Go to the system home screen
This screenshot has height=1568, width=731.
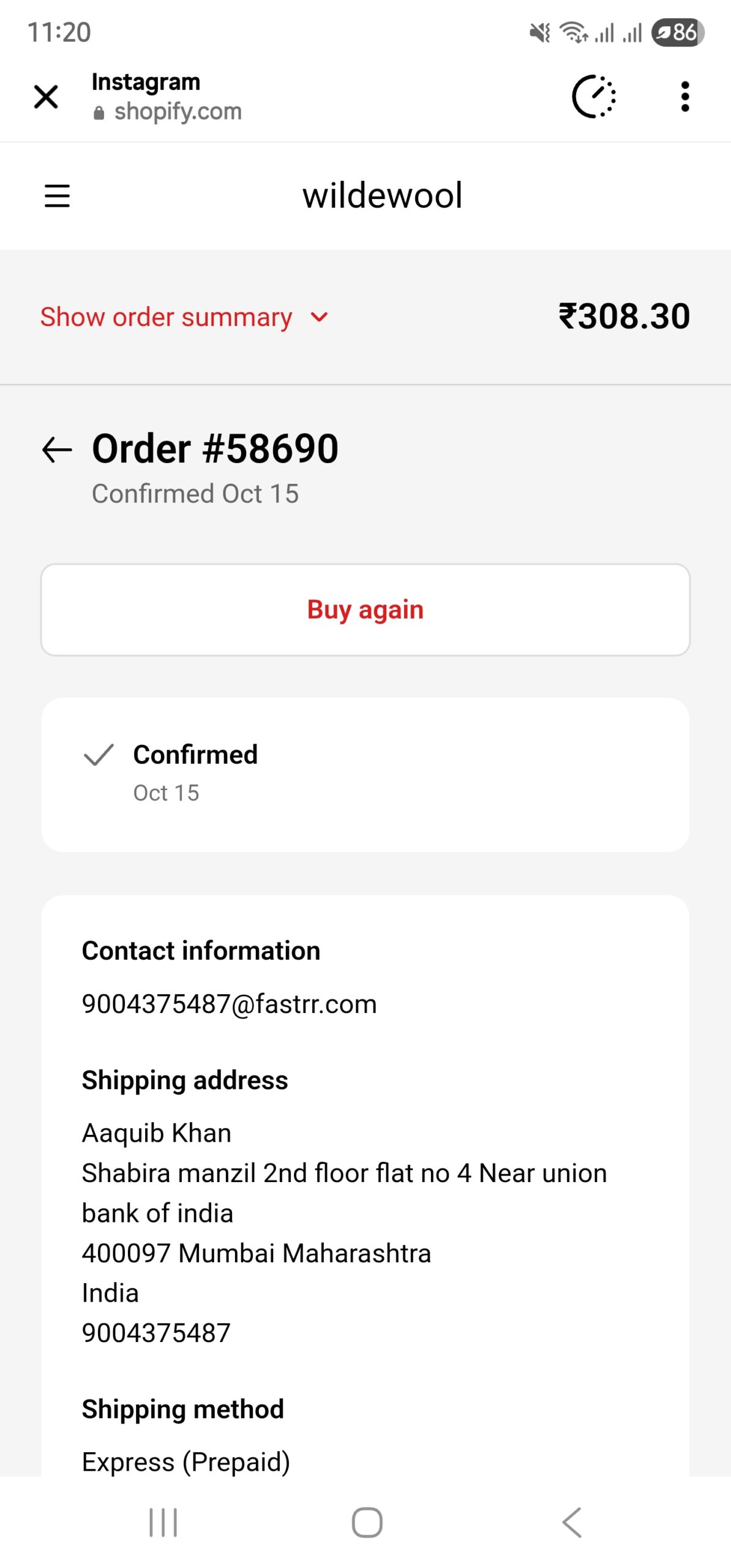367,1523
